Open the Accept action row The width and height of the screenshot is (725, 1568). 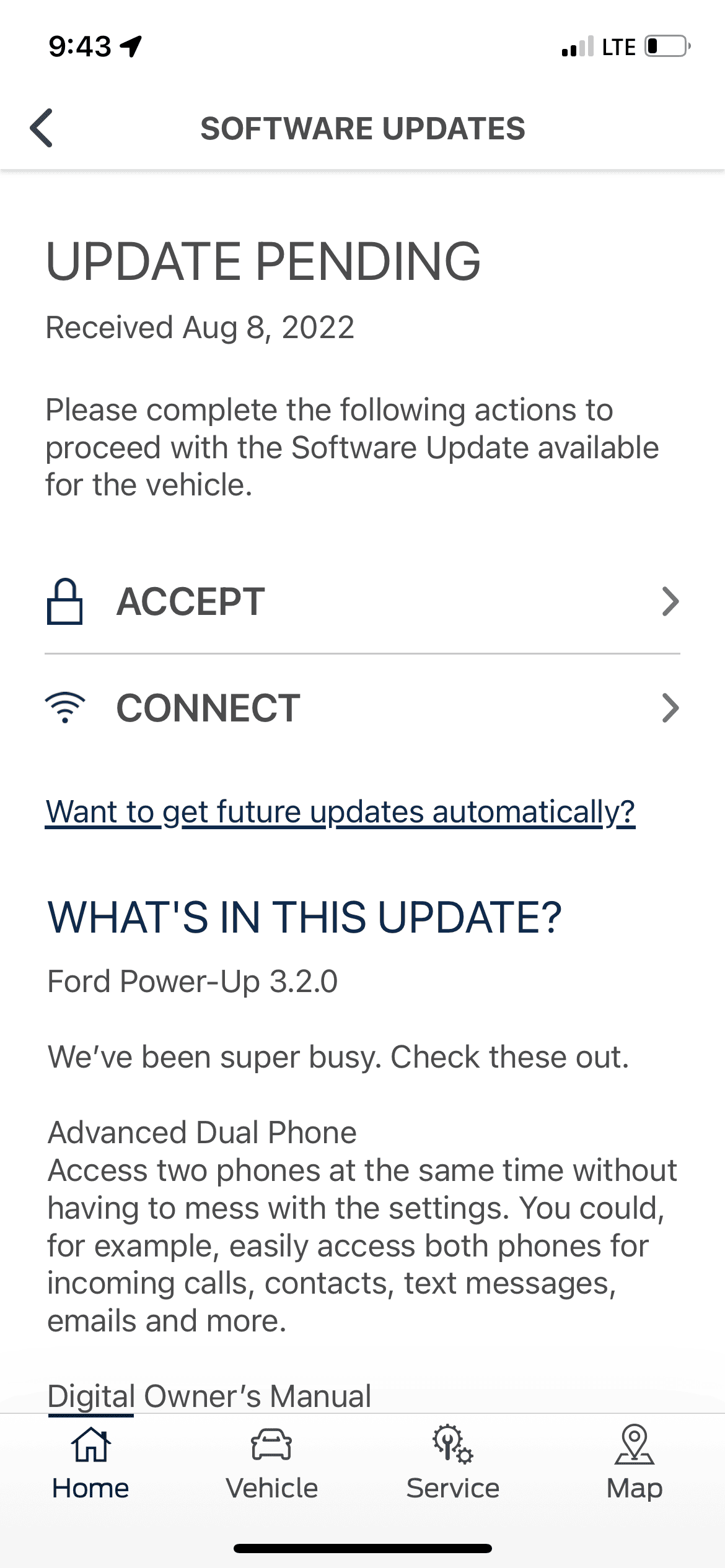coord(362,601)
